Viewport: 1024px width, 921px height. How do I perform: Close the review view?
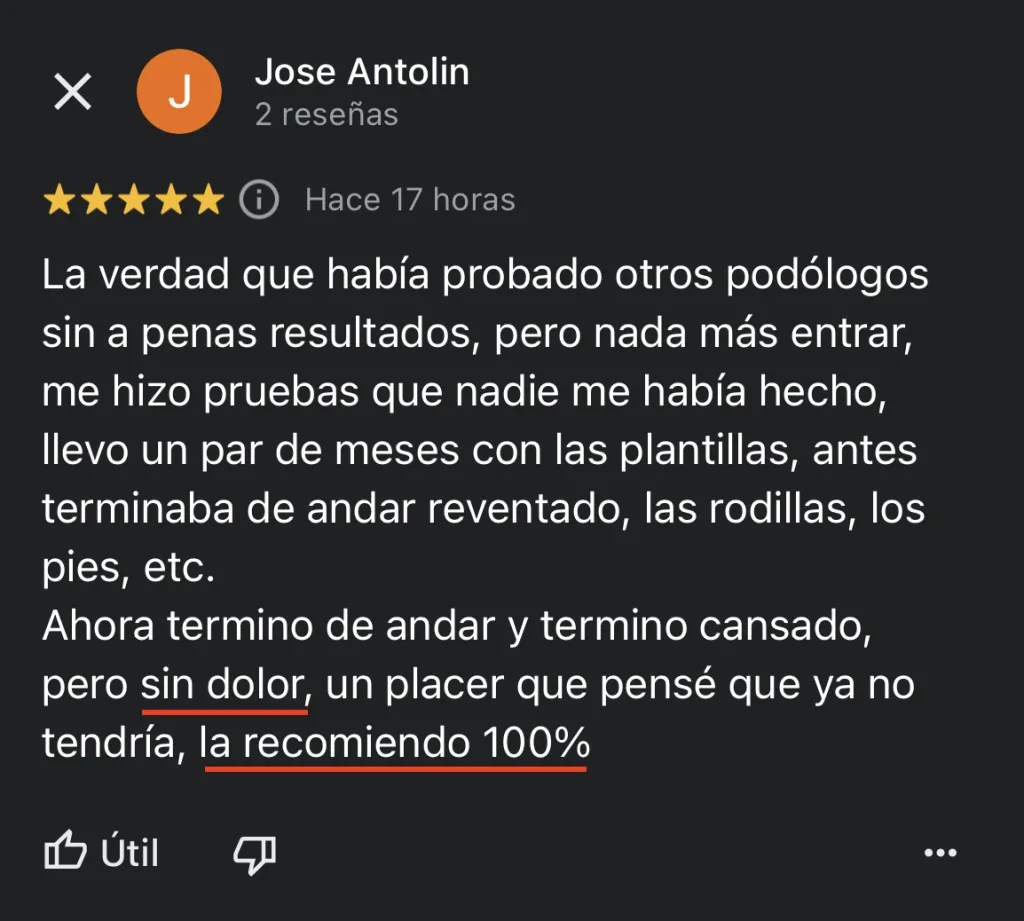coord(72,92)
